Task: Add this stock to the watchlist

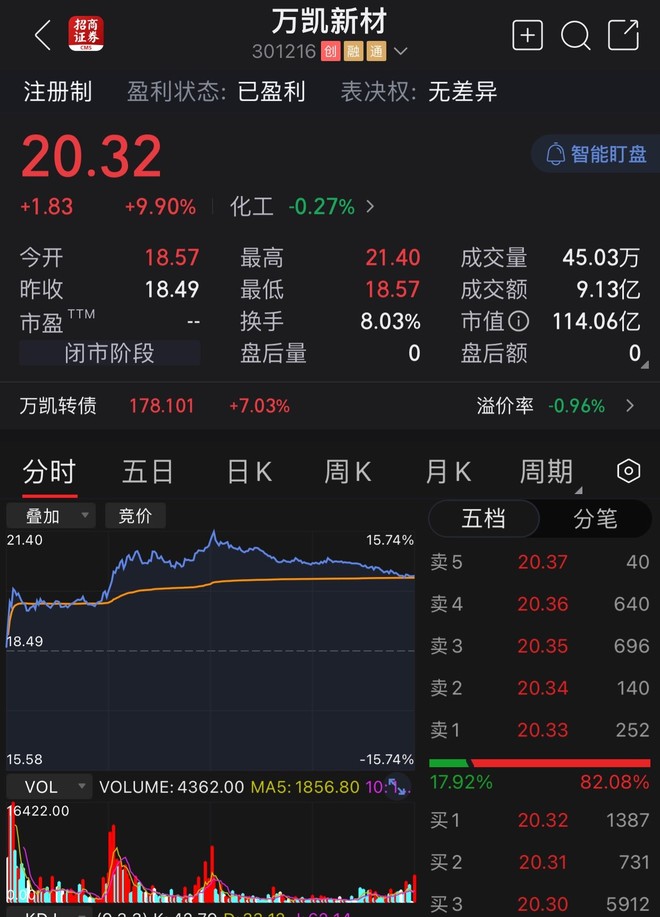Action: point(527,36)
